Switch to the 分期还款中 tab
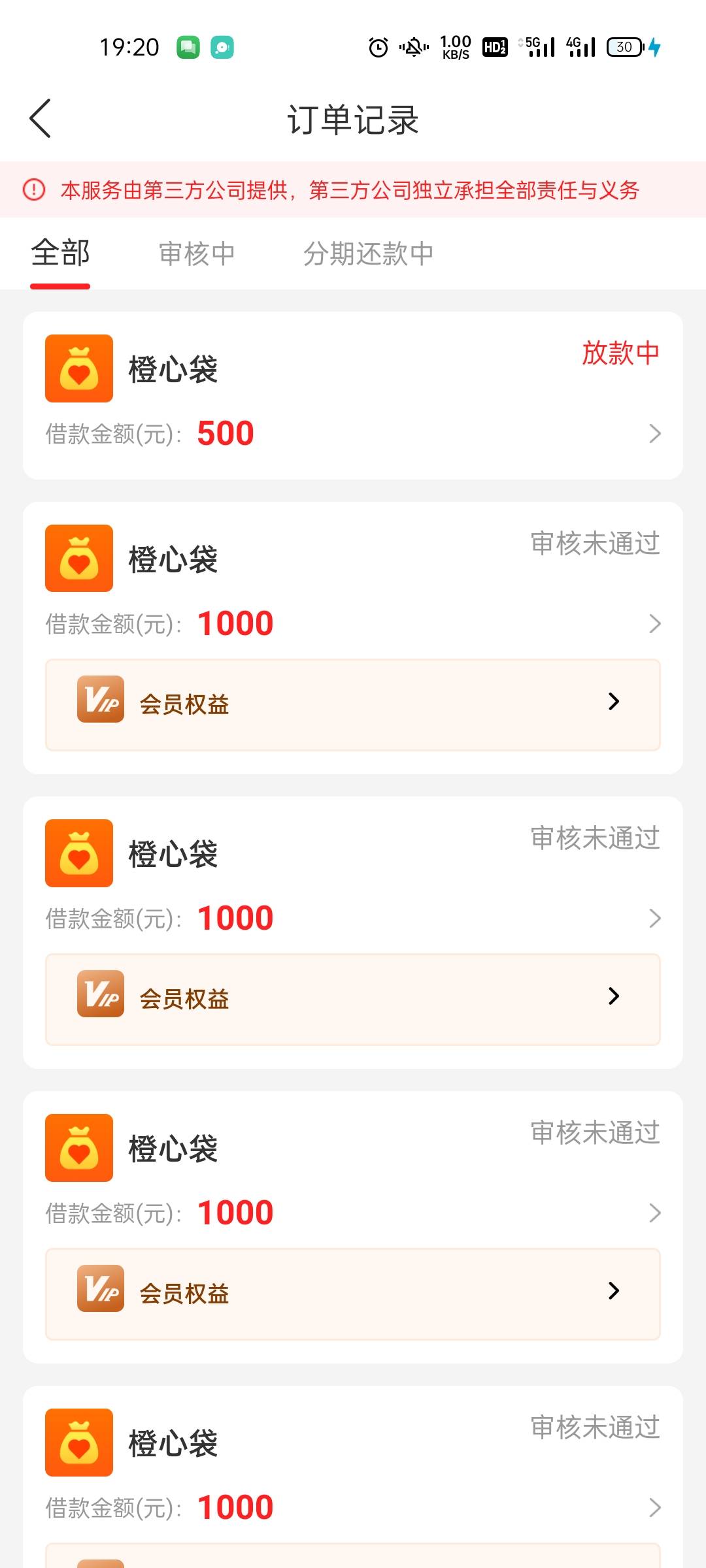 point(368,253)
